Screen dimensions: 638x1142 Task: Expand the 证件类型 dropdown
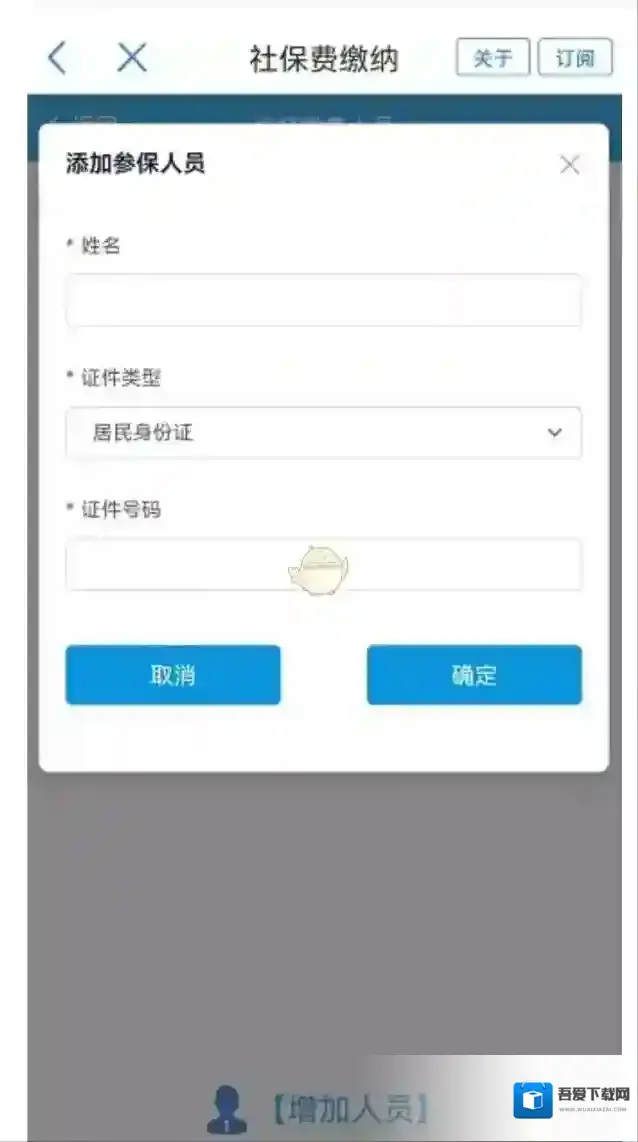tap(323, 433)
